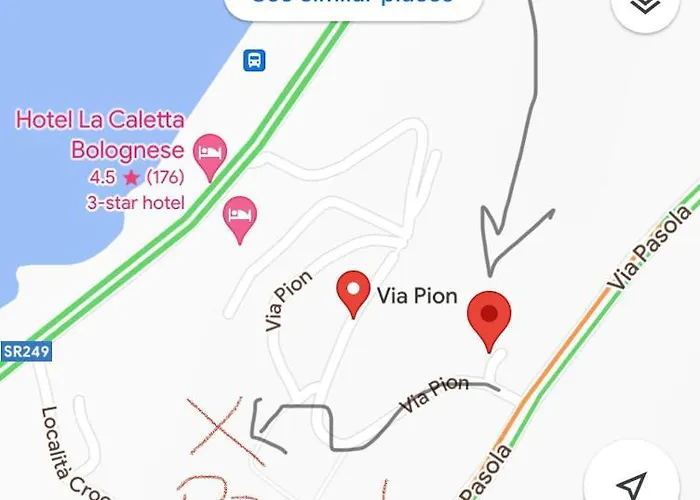
Task: Open the unlabeled pink hotel pin
Action: point(240,216)
